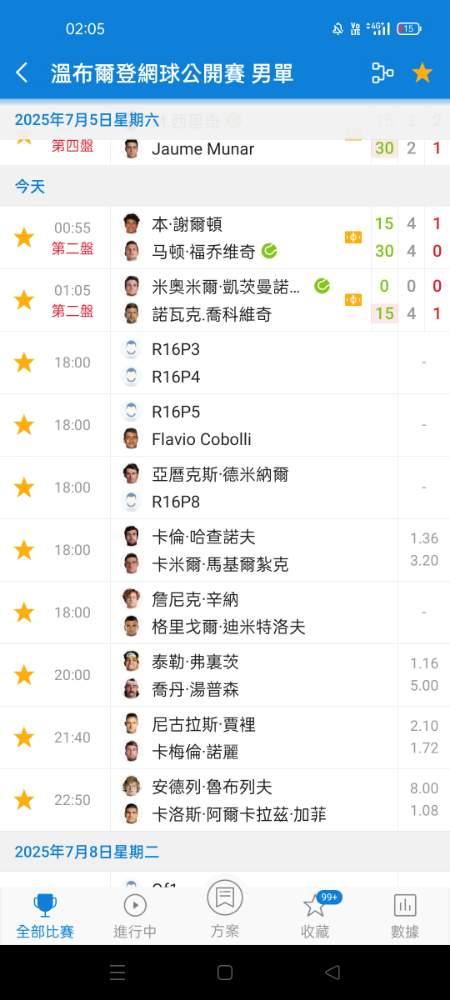Open the 安德列·魯布列夫 vs 阿爾卡拉茲 match

pos(225,800)
